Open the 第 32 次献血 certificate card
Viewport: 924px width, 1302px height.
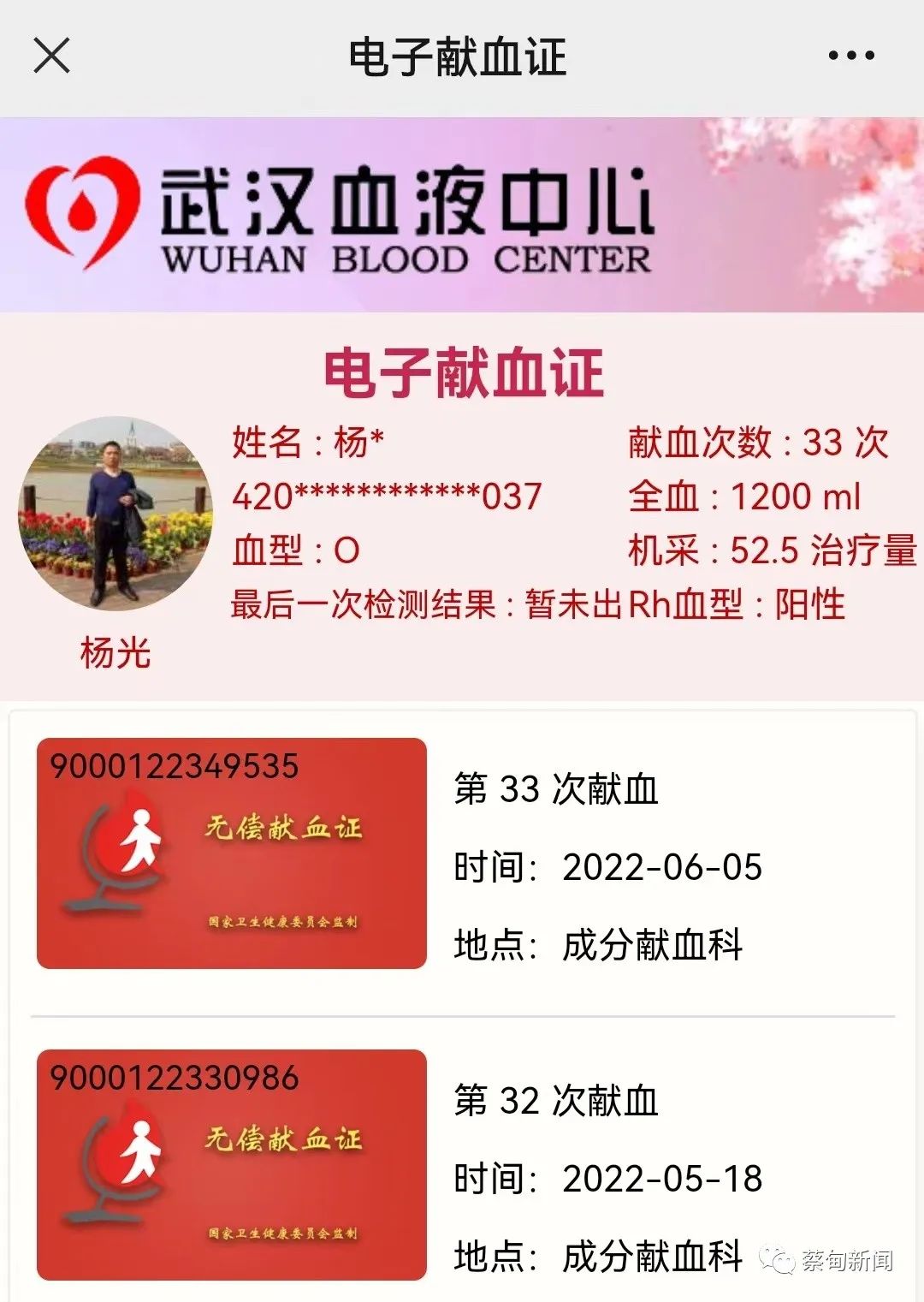click(x=231, y=1164)
